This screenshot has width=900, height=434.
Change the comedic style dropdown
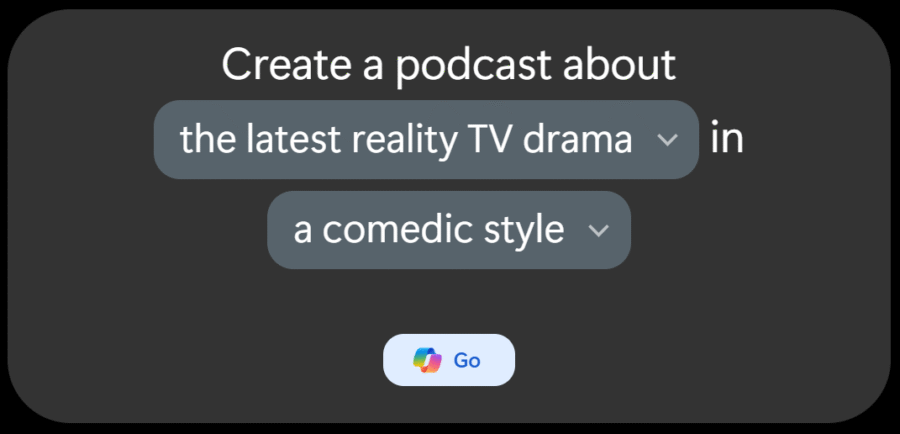click(x=448, y=230)
